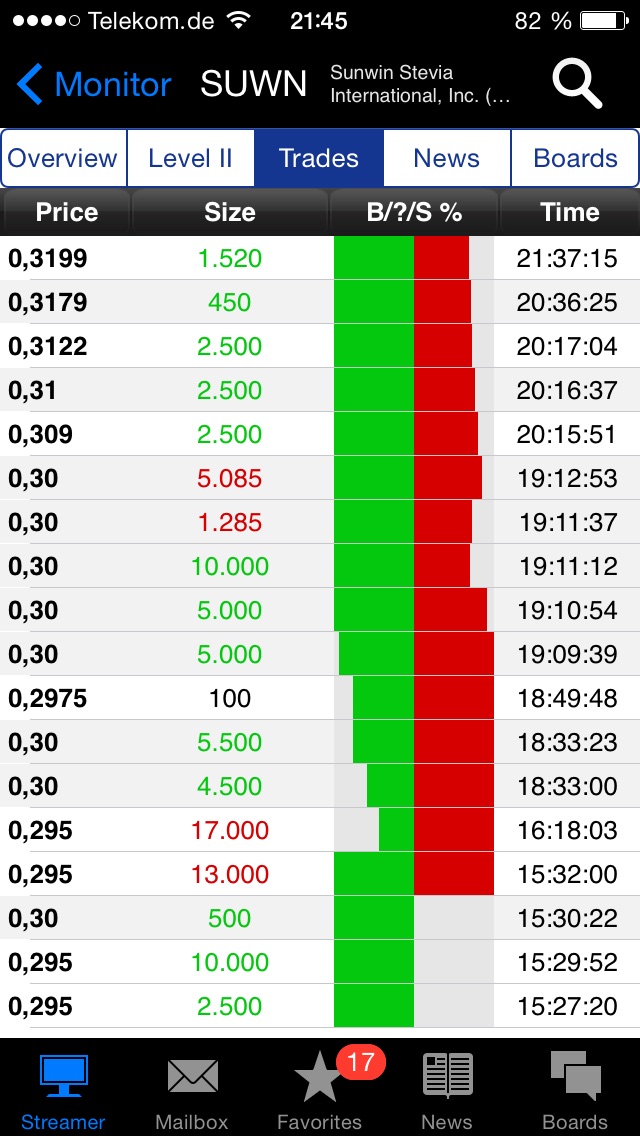
Task: Open the search magnifier icon
Action: pyautogui.click(x=577, y=85)
